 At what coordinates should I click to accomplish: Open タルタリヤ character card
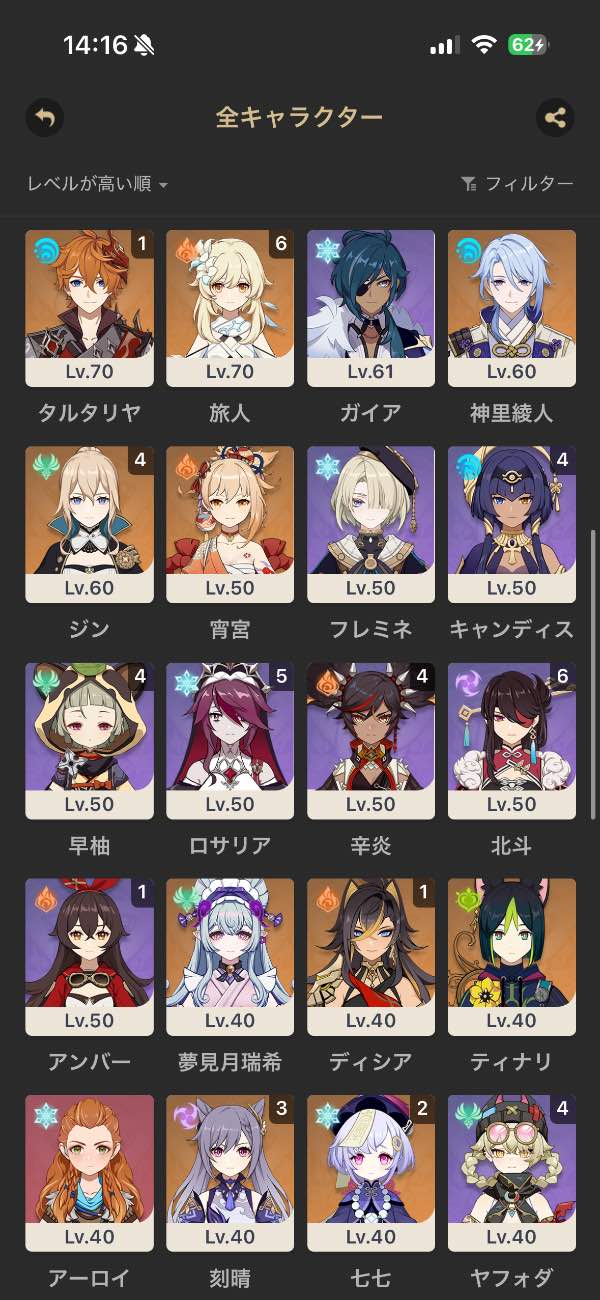[89, 308]
